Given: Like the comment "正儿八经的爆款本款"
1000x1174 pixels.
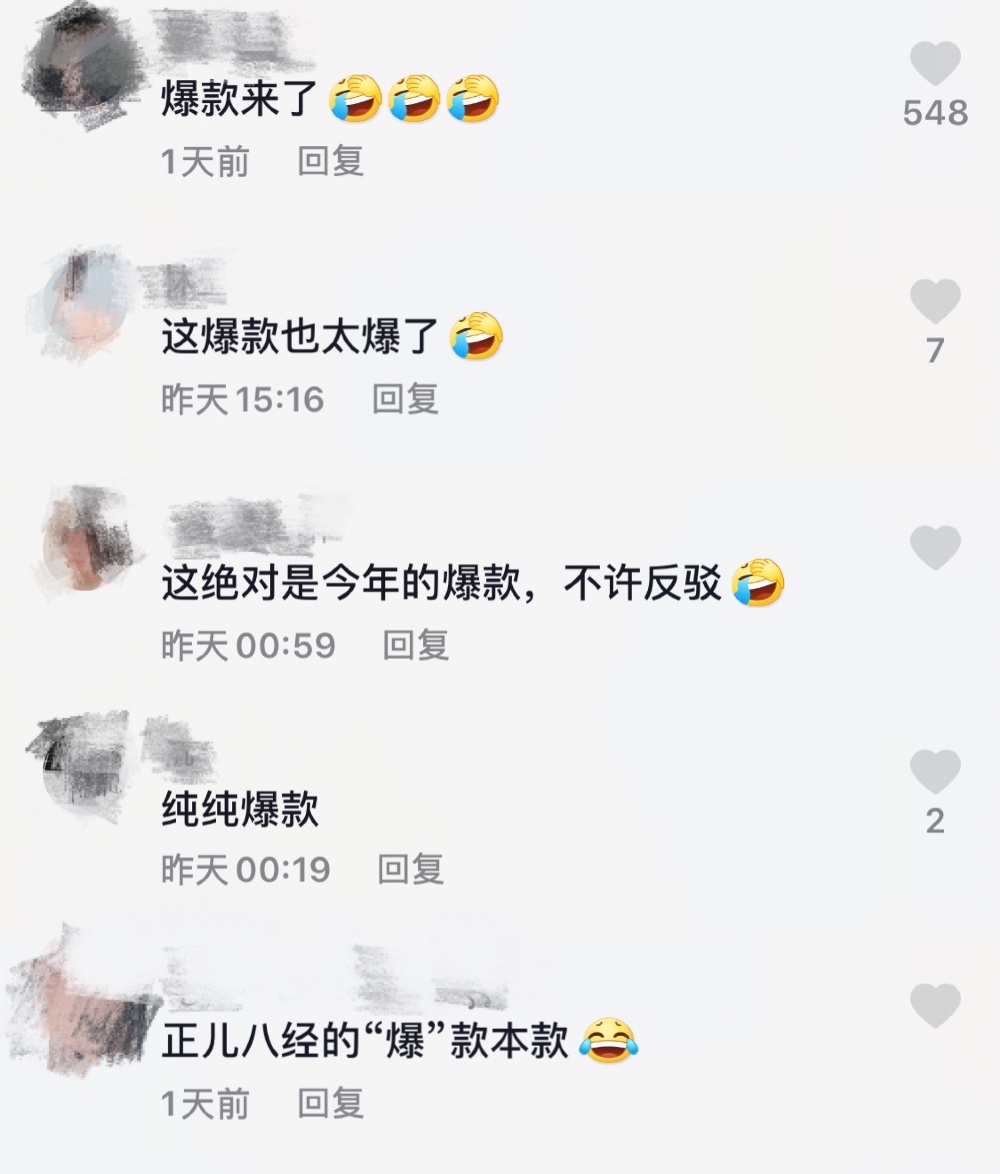Looking at the screenshot, I should [x=935, y=1005].
